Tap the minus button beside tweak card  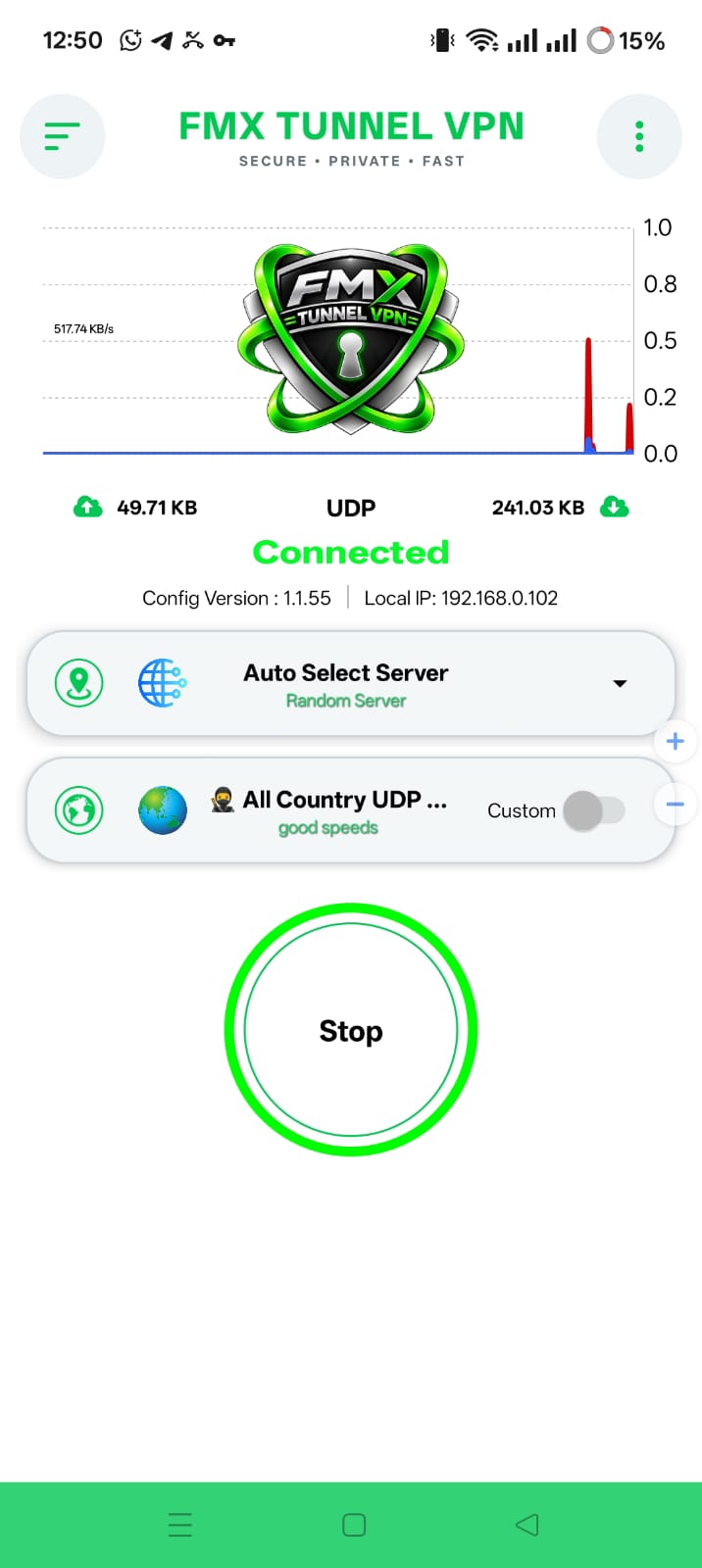tap(675, 805)
